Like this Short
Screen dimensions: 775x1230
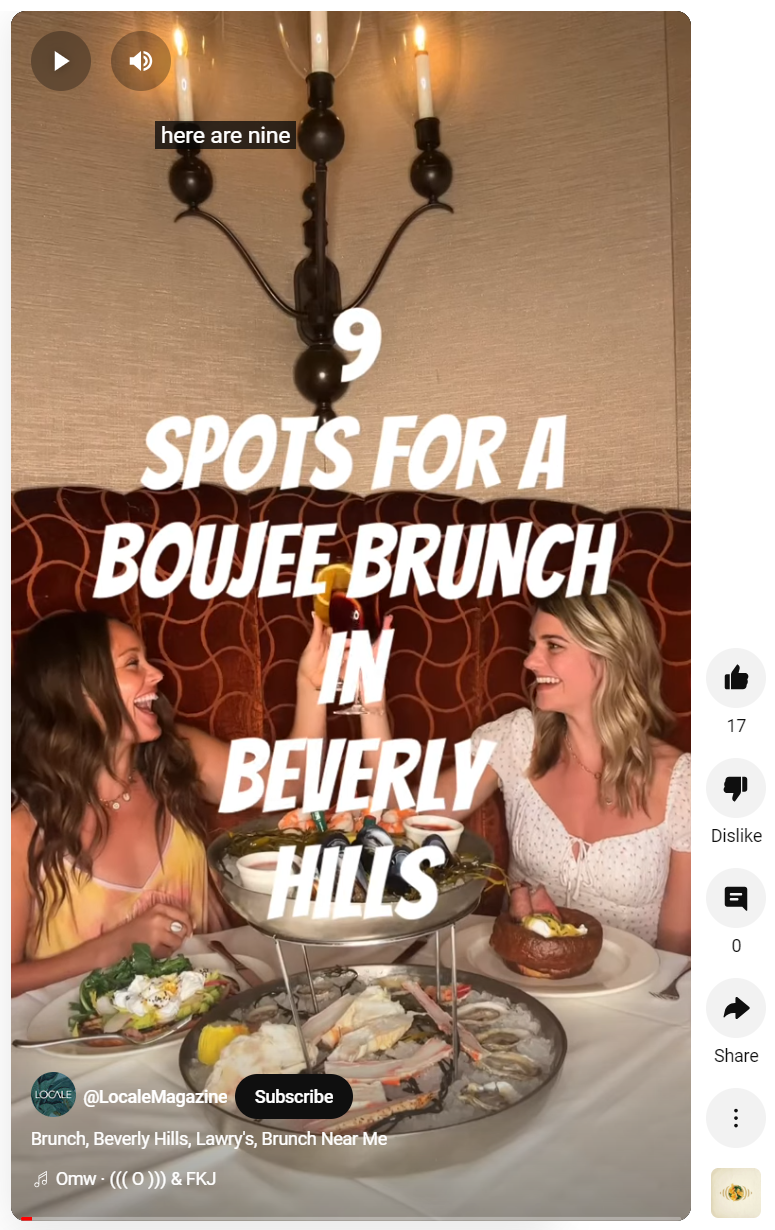click(736, 678)
